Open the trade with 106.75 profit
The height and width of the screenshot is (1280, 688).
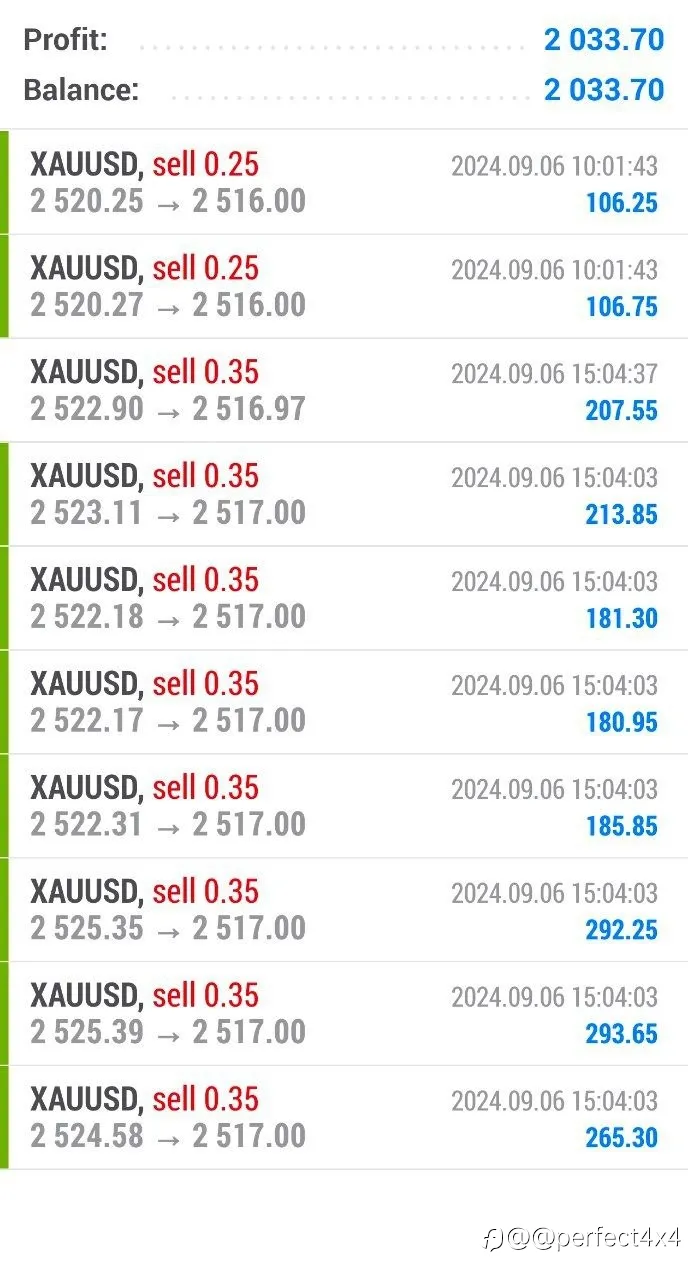point(344,286)
